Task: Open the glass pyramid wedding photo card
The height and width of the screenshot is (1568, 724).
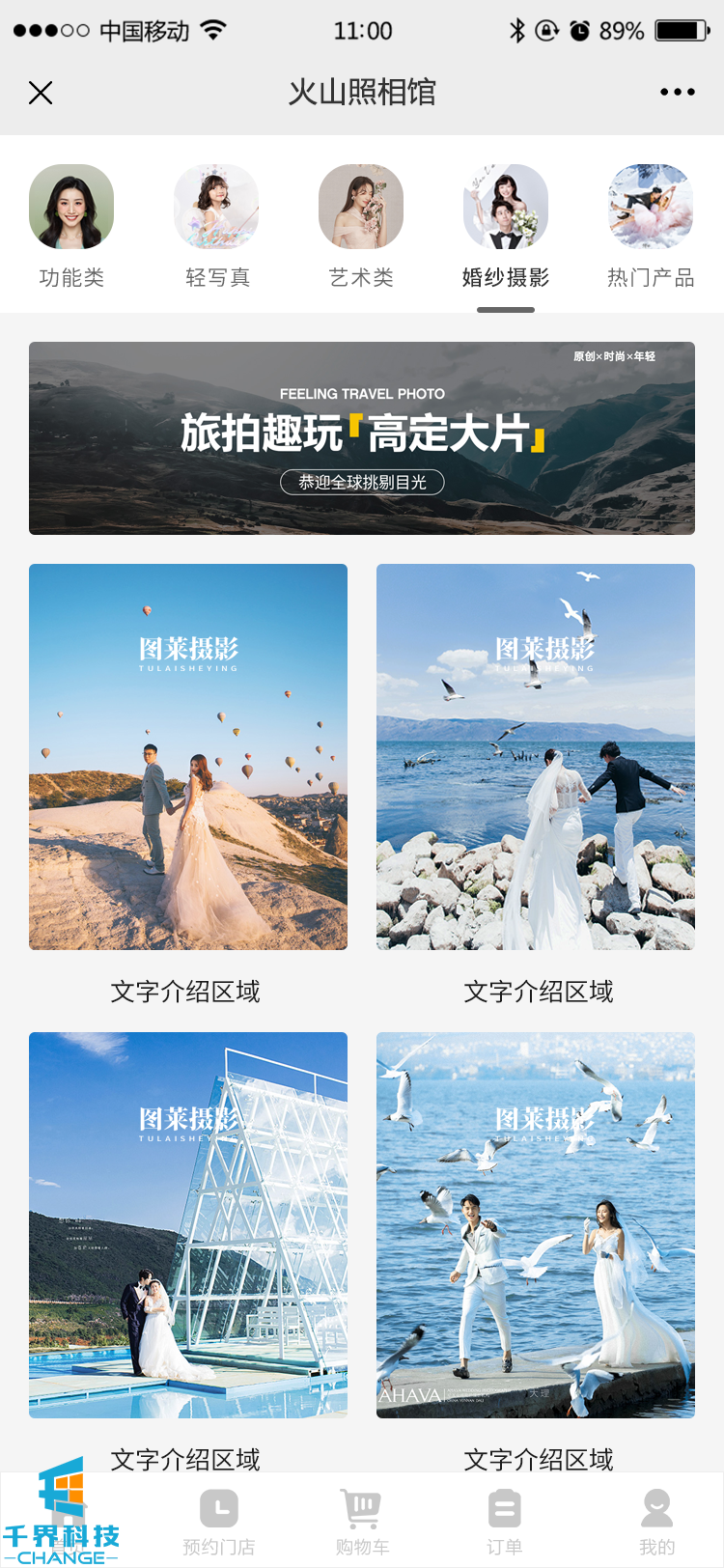Action: coord(188,1224)
